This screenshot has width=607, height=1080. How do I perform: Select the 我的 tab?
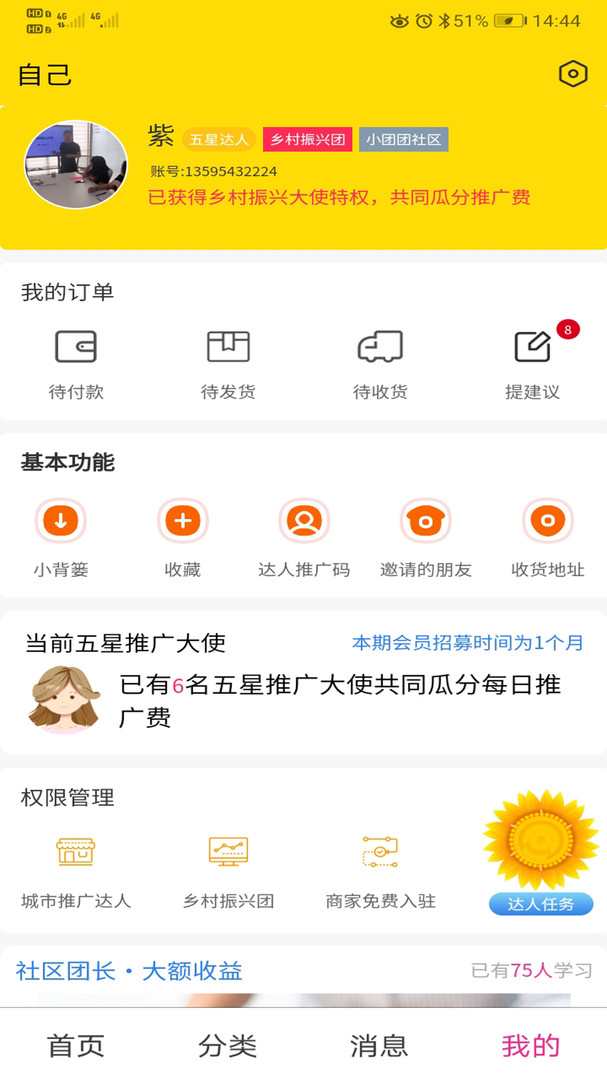[x=531, y=1045]
